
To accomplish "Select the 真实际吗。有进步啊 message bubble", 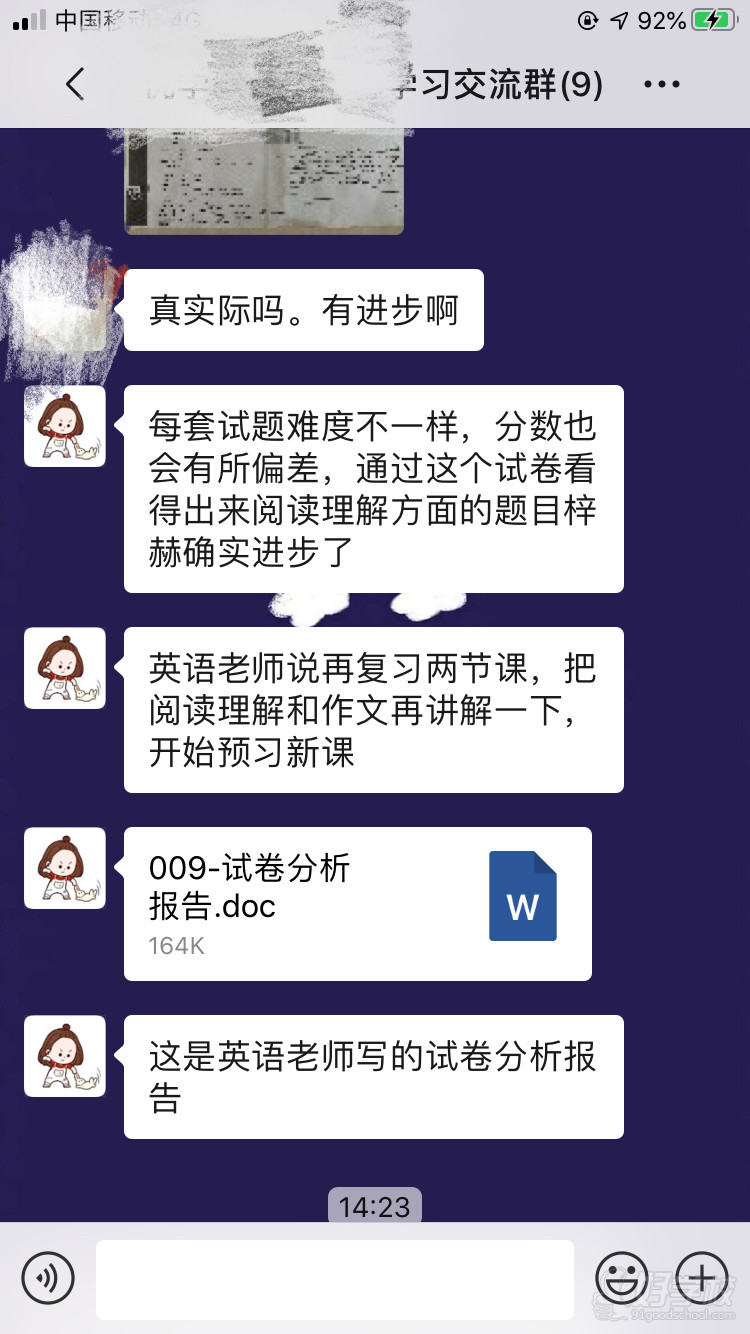I will [x=302, y=310].
